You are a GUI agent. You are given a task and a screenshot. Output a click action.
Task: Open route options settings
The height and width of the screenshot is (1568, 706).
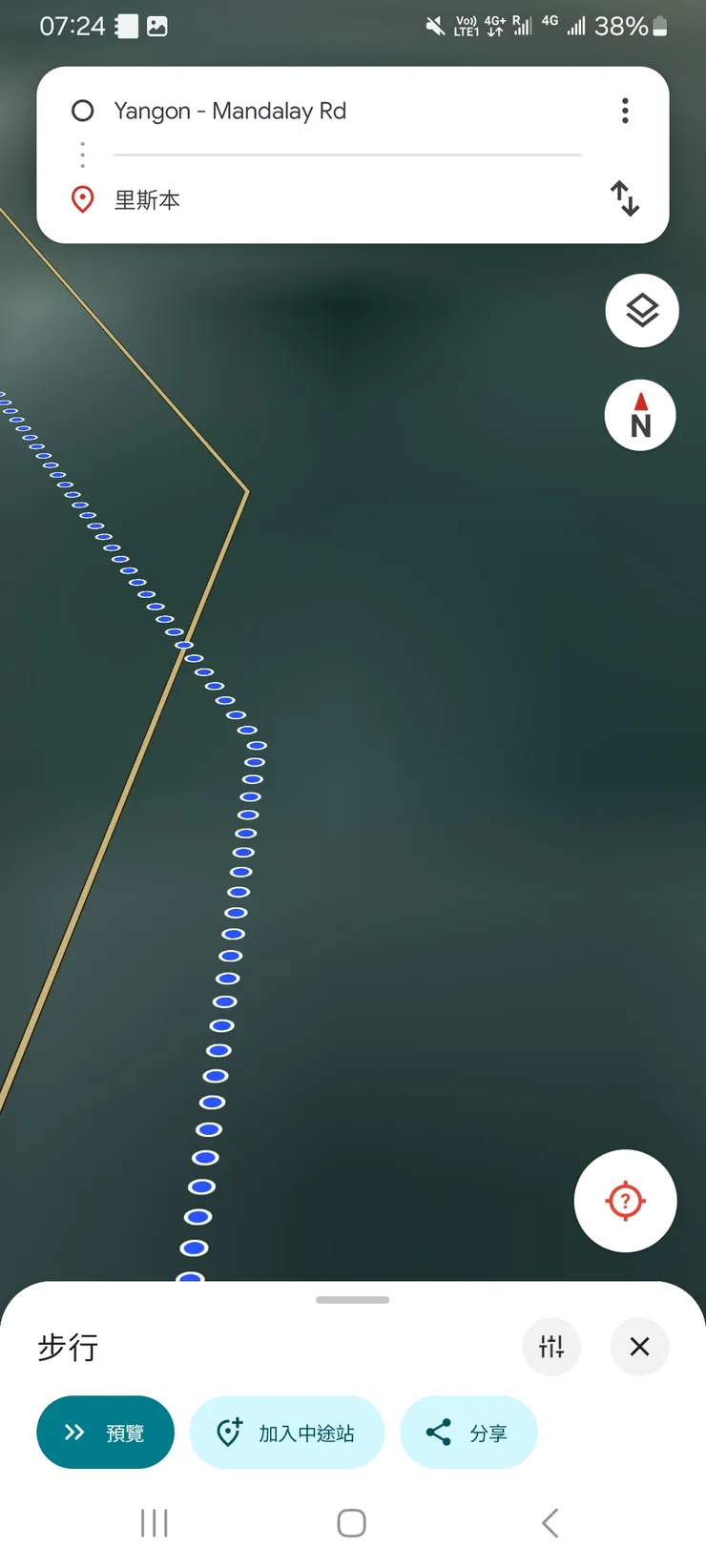click(x=551, y=1347)
